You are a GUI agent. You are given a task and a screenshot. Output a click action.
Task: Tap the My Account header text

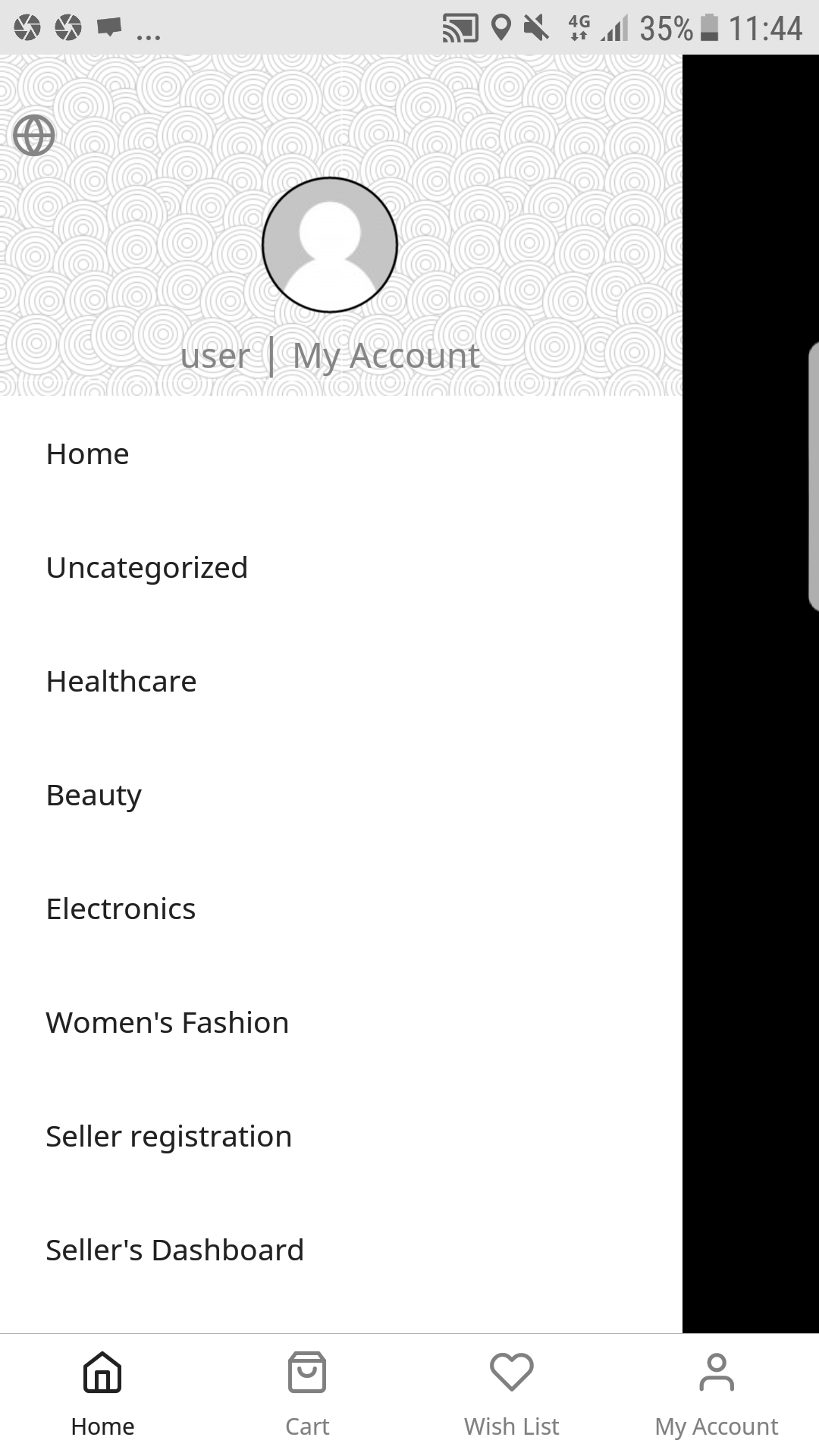click(x=385, y=355)
